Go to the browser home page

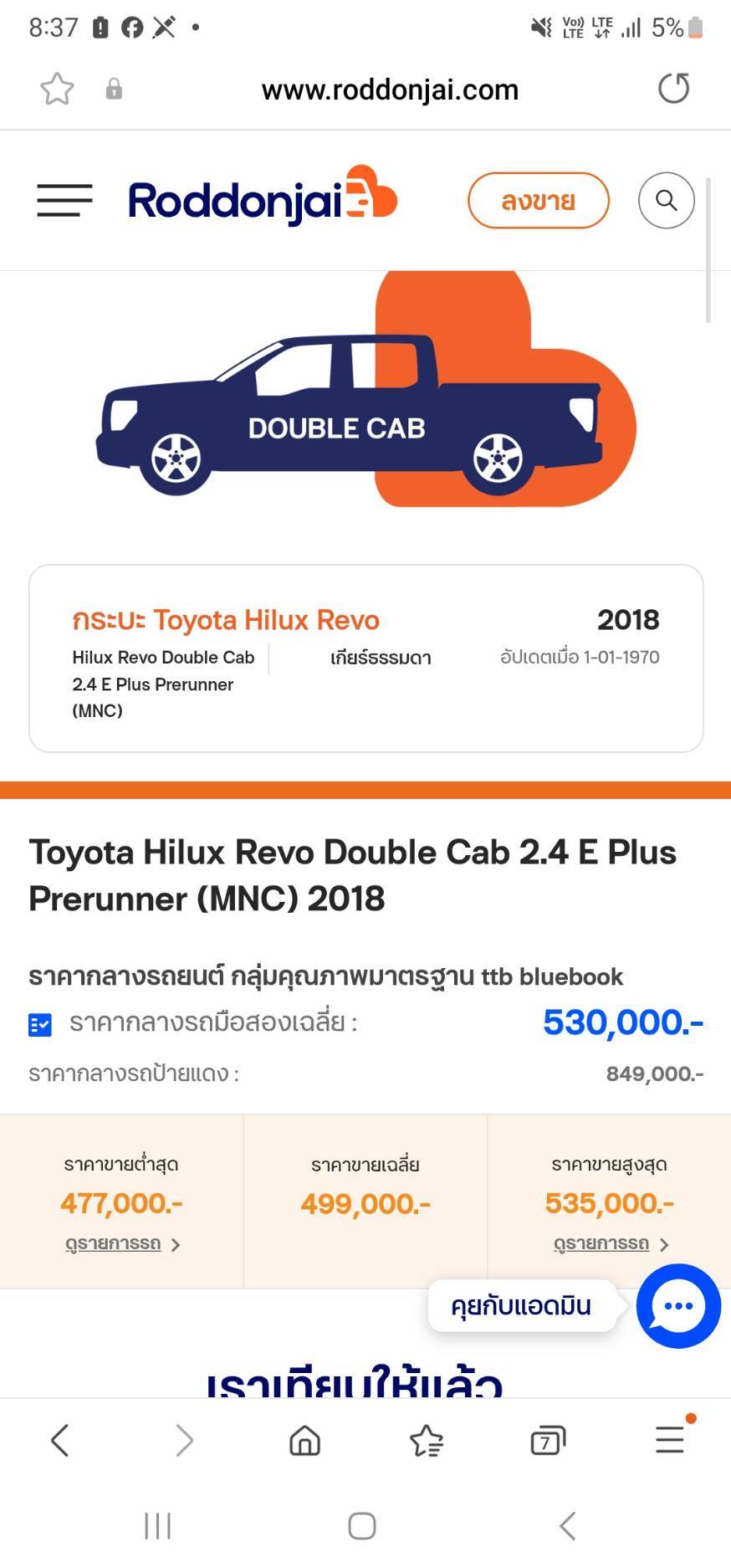[304, 1441]
